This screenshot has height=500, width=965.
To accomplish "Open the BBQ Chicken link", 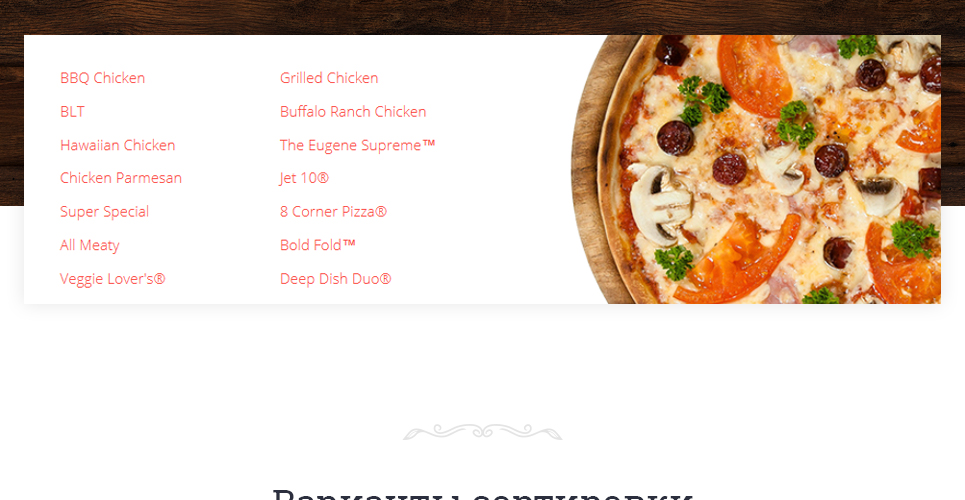I will point(102,78).
